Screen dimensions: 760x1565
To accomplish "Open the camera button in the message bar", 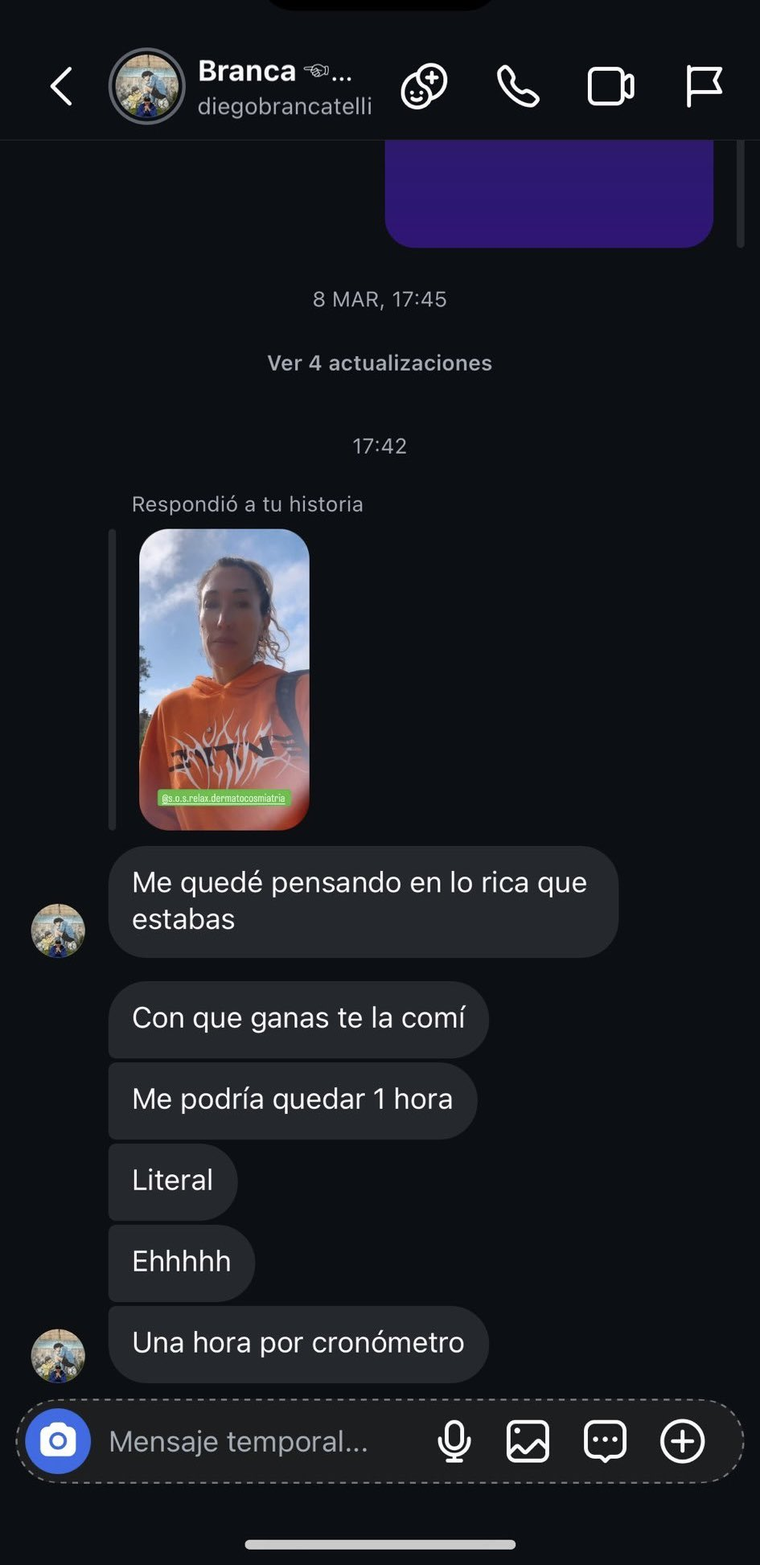I will [x=58, y=1441].
